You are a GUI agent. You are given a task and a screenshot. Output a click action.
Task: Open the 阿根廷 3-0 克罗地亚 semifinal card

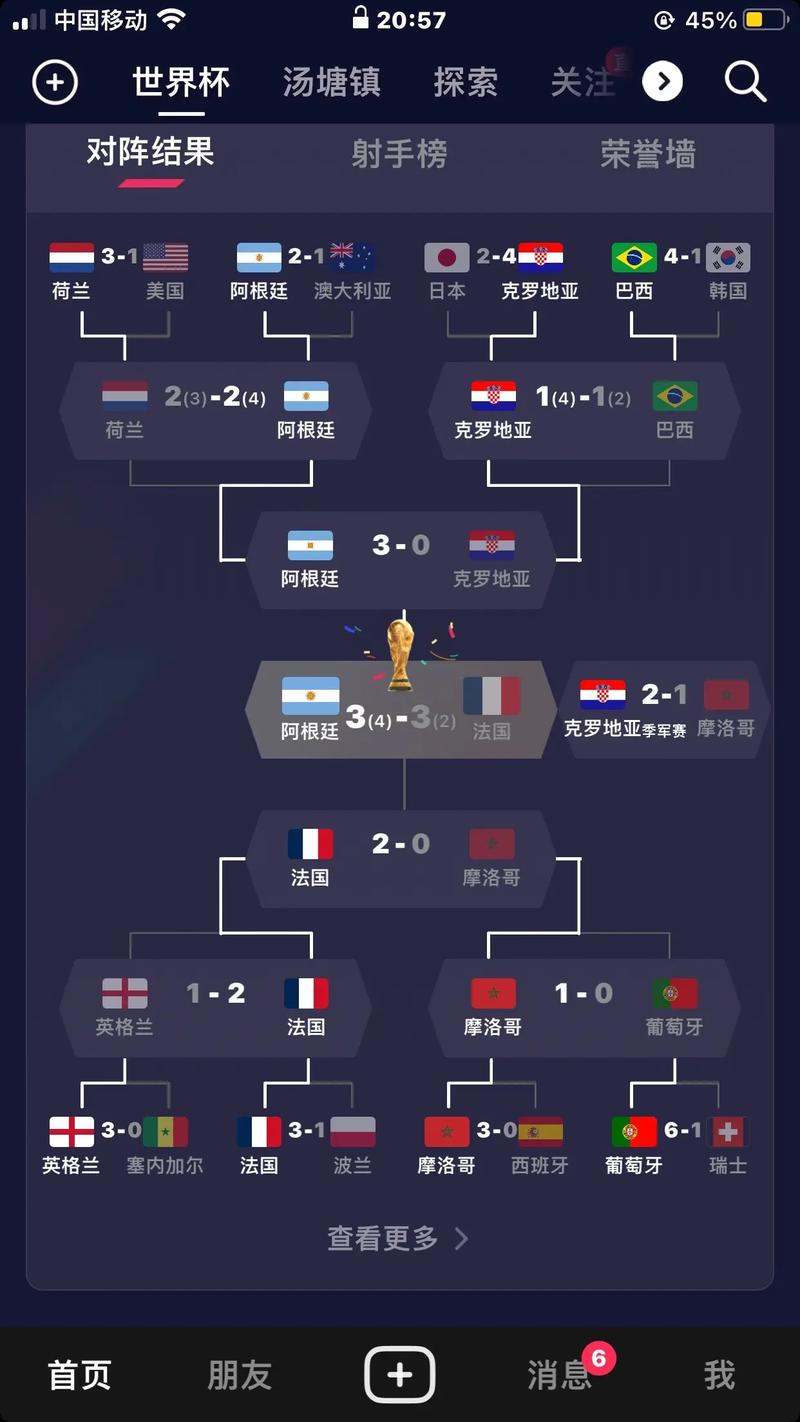(x=400, y=560)
